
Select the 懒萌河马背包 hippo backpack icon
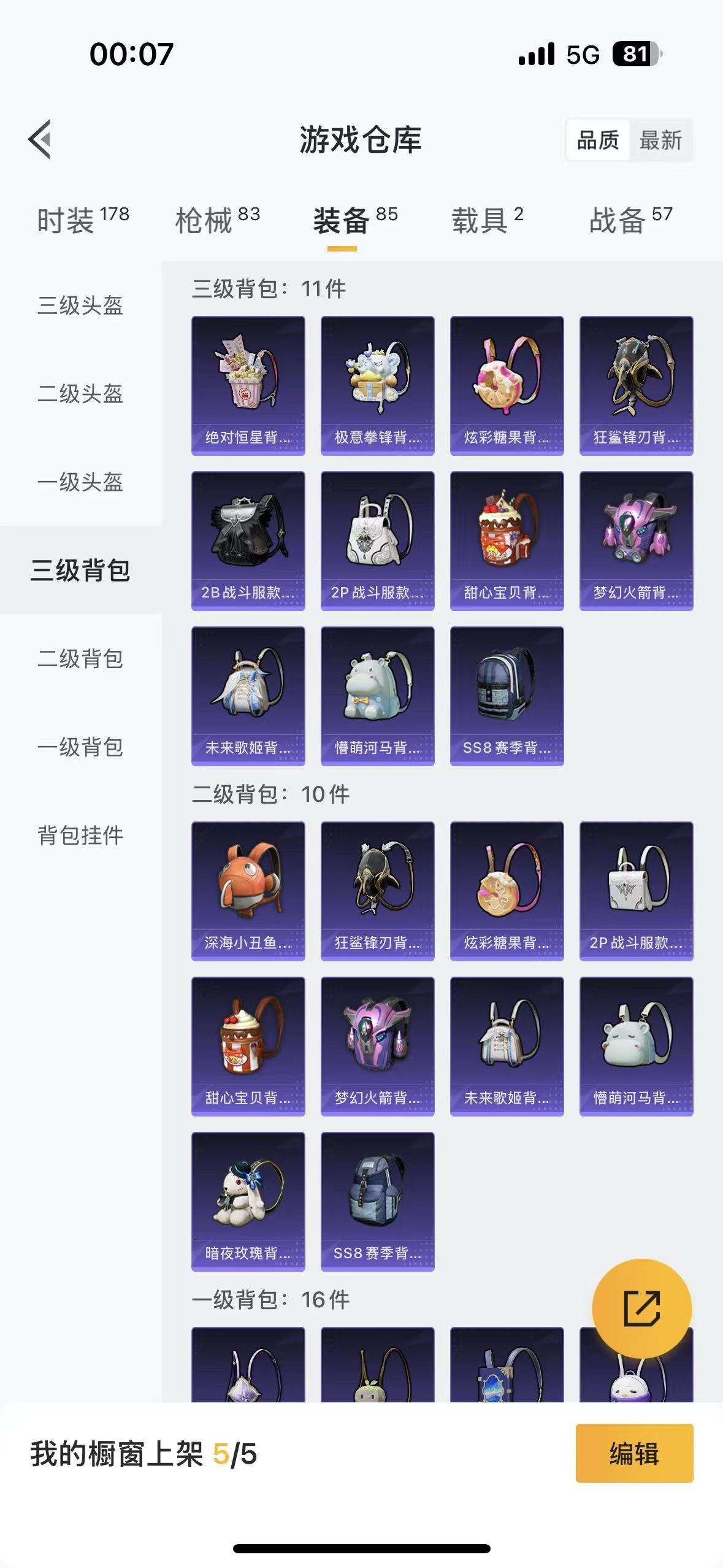[377, 693]
